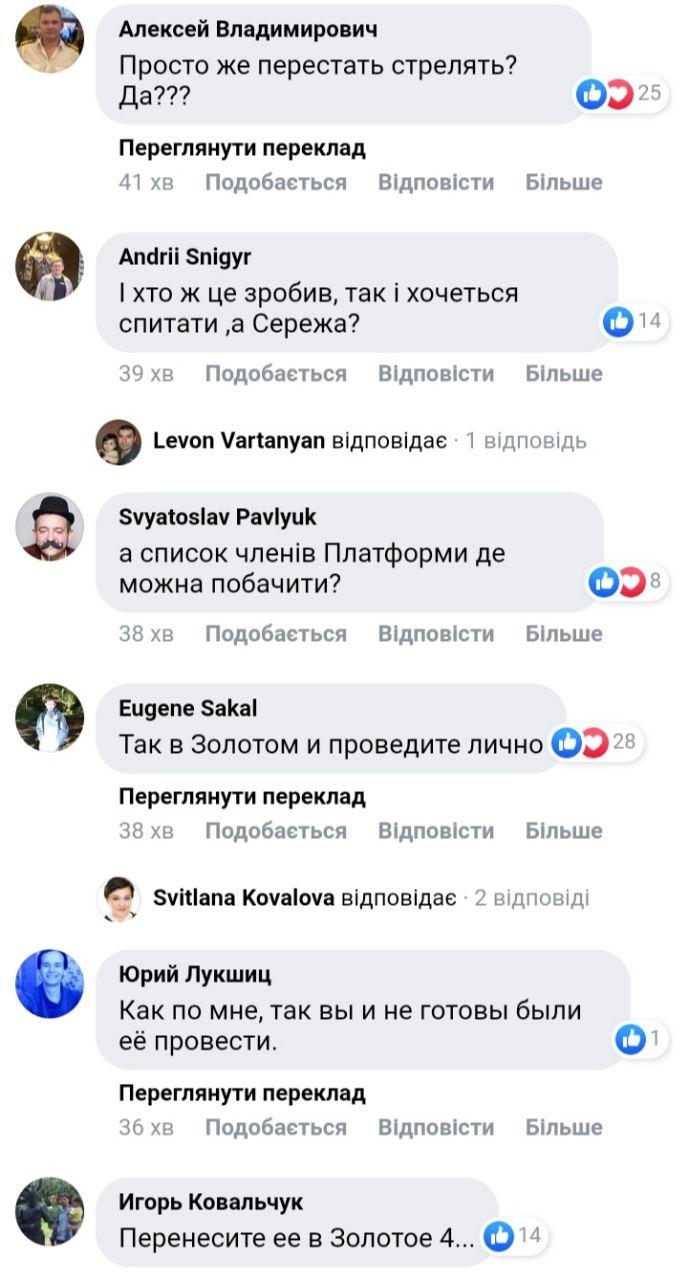The height and width of the screenshot is (1280, 688).
Task: Like Алексей Владимирович's comment
Action: 275,182
